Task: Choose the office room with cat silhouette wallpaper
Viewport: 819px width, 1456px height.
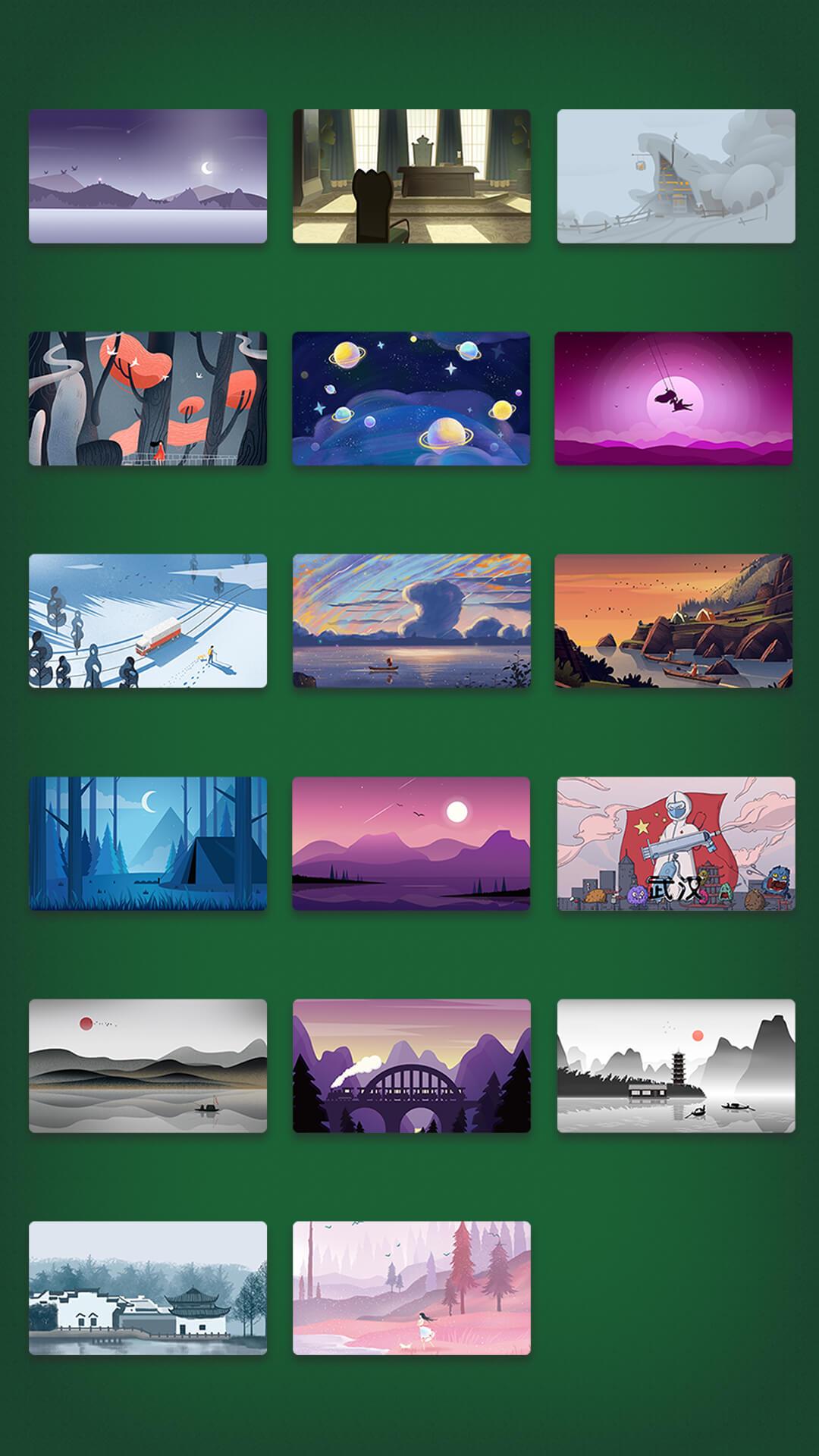Action: pos(412,176)
